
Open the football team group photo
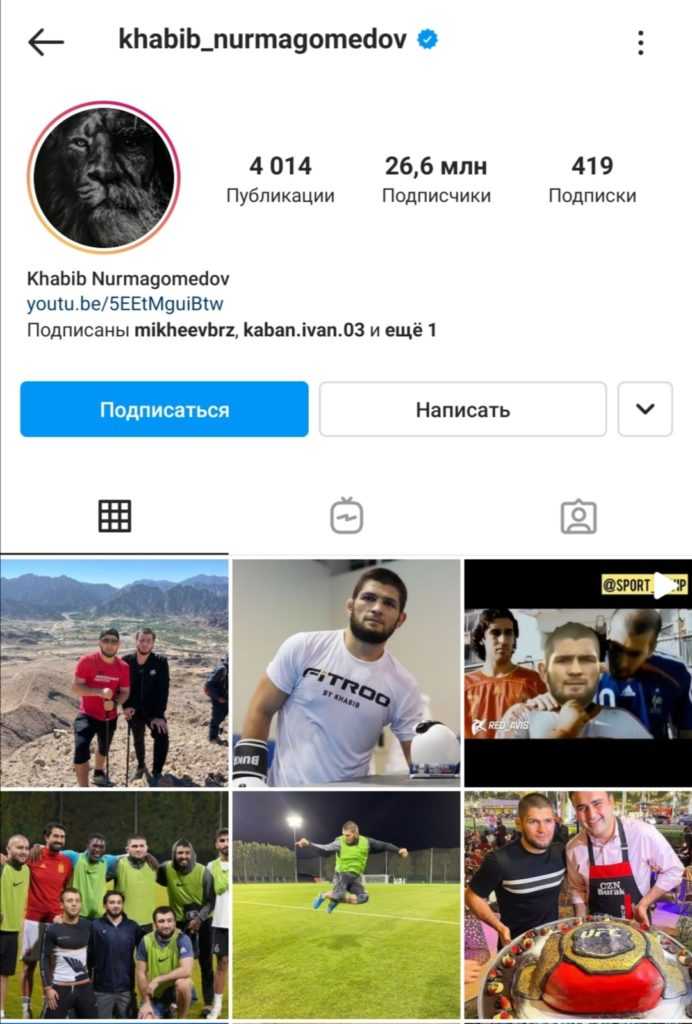point(114,905)
